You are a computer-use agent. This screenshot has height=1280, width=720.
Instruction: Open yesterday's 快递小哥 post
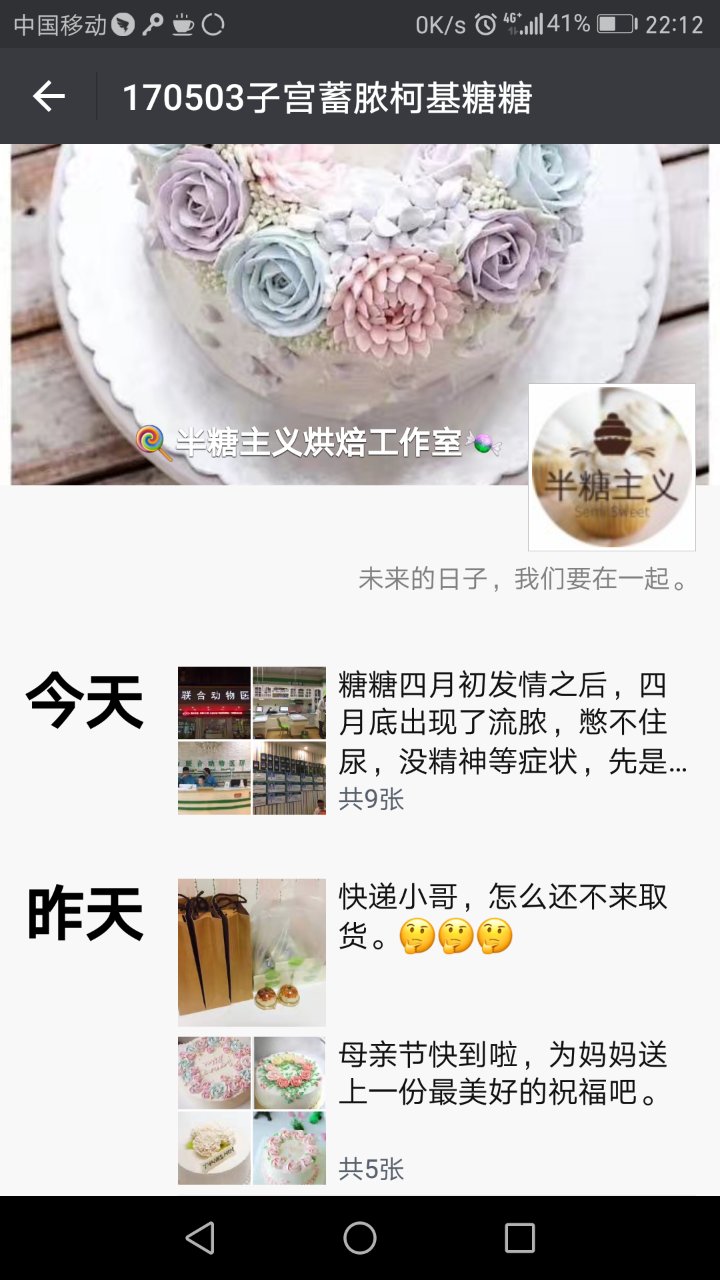503,916
